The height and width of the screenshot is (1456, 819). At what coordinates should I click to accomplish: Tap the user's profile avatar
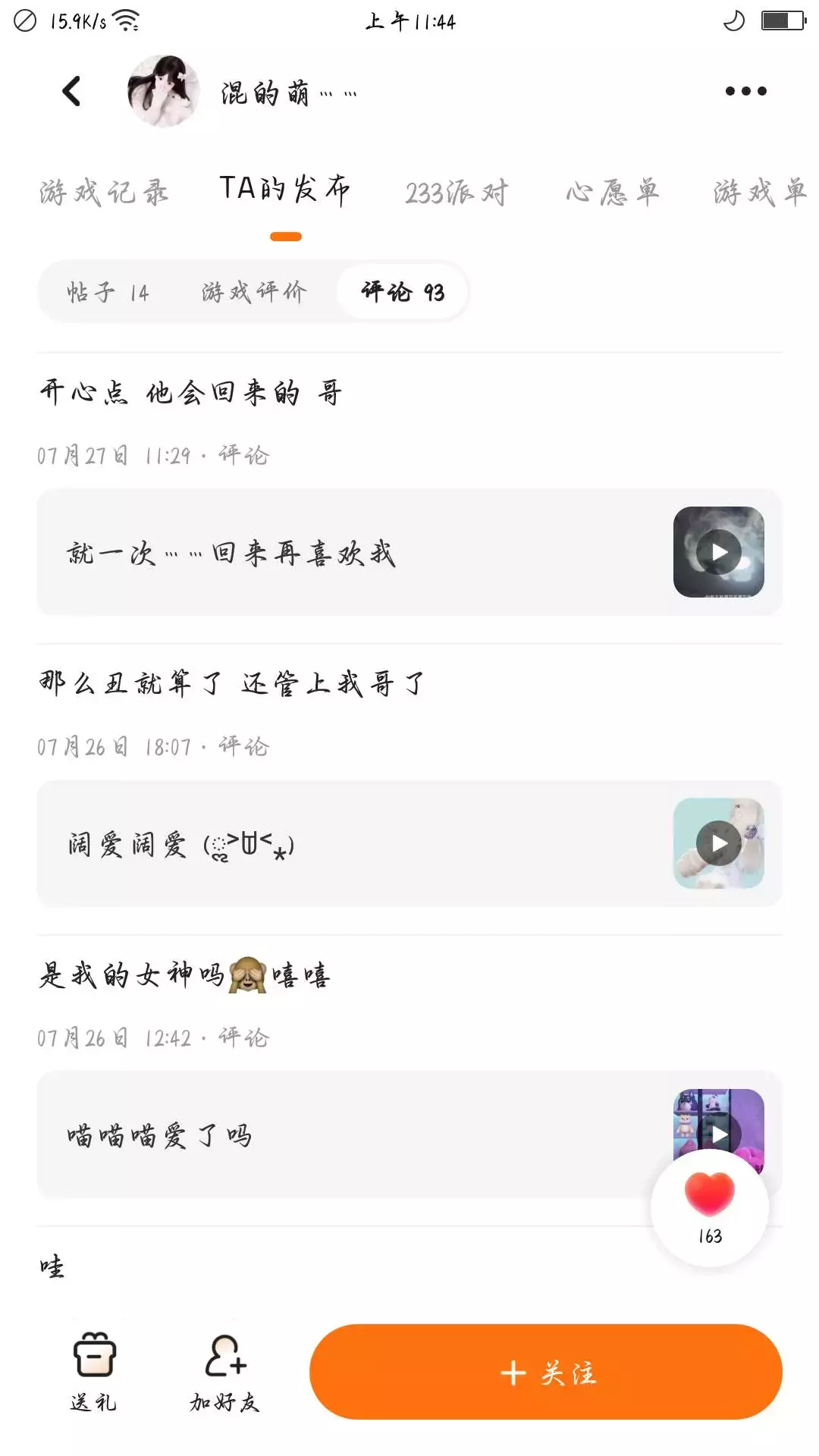point(164,91)
